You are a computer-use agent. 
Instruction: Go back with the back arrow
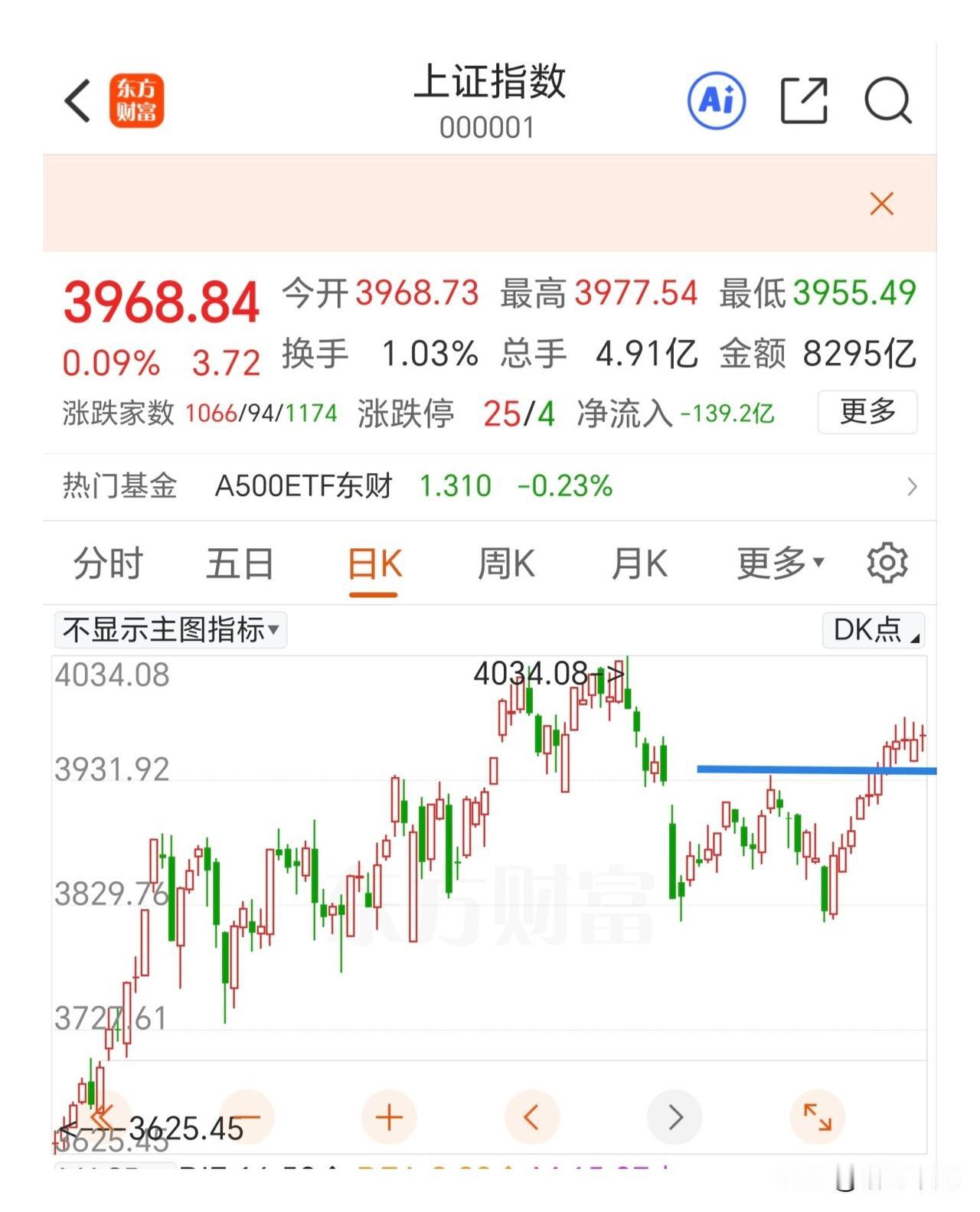(76, 100)
